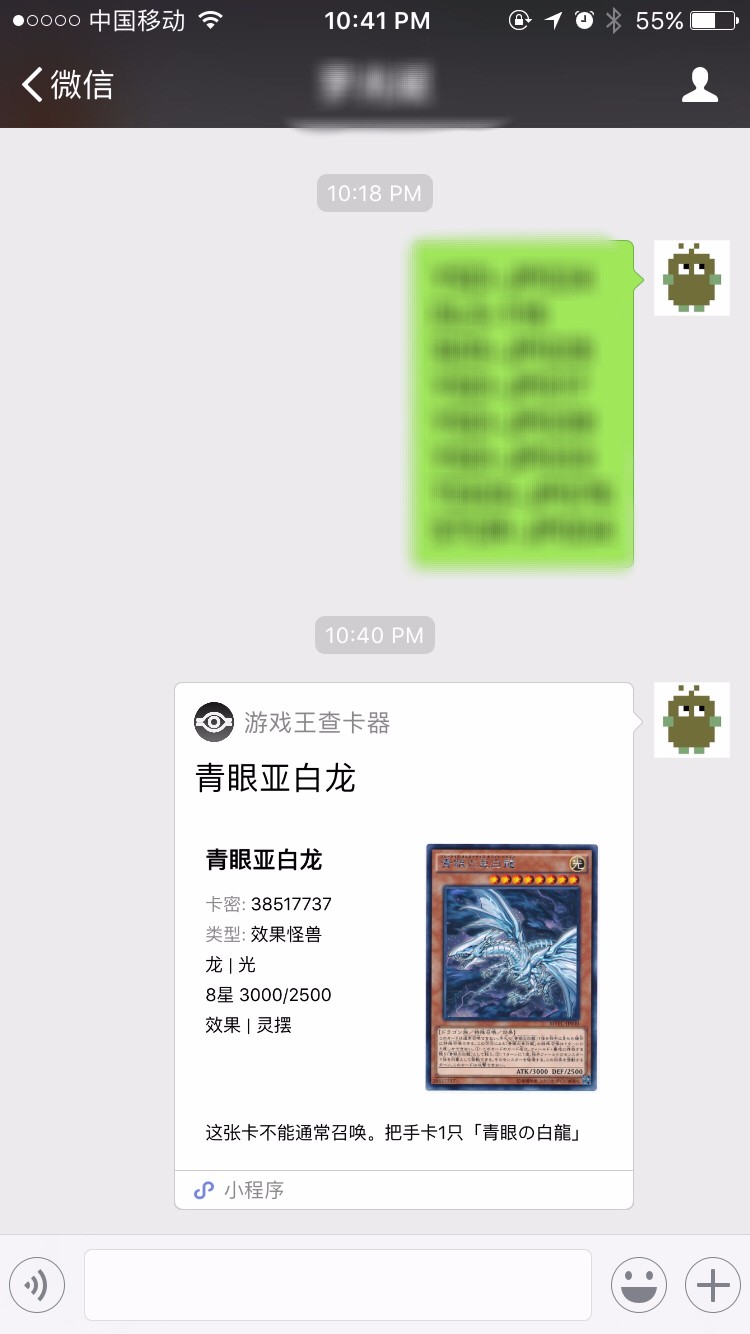Switch to voice message input
This screenshot has height=1334, width=750.
pos(37,1285)
